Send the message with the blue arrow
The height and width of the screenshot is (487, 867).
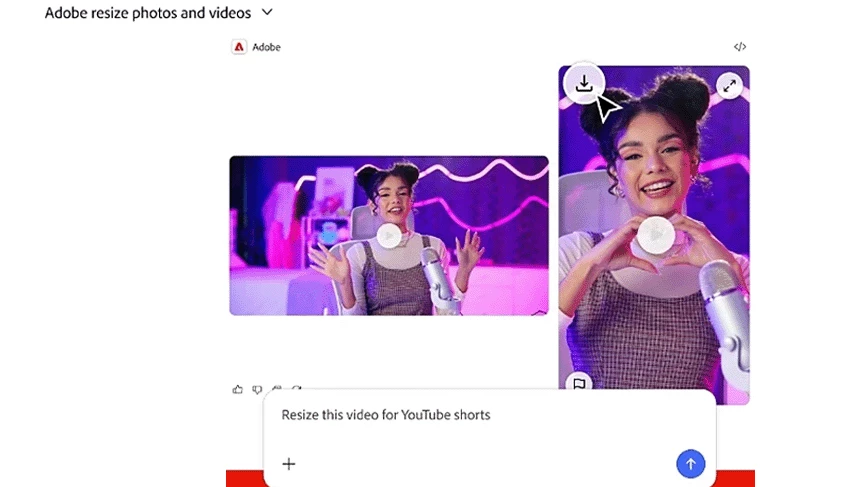(x=691, y=464)
